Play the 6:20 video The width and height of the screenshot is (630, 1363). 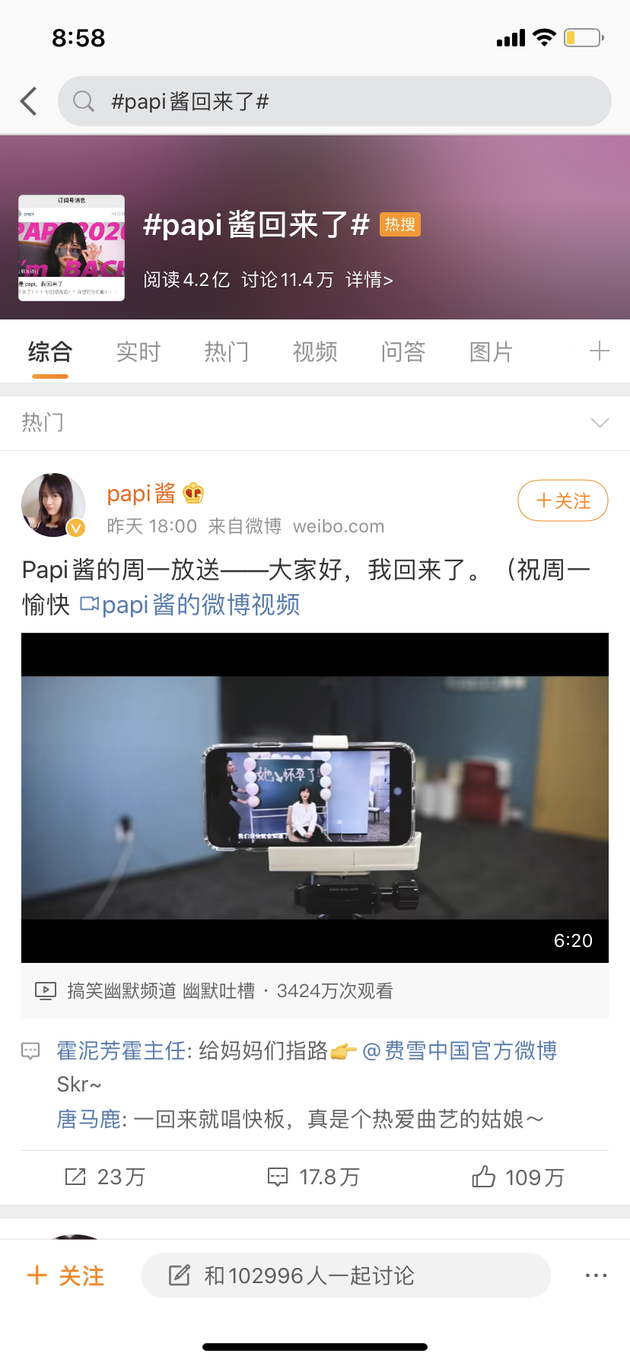315,797
